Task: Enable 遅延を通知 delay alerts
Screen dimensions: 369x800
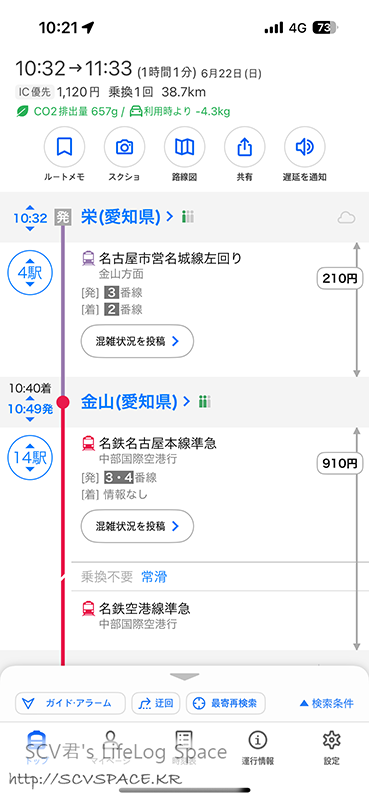Action: (305, 147)
